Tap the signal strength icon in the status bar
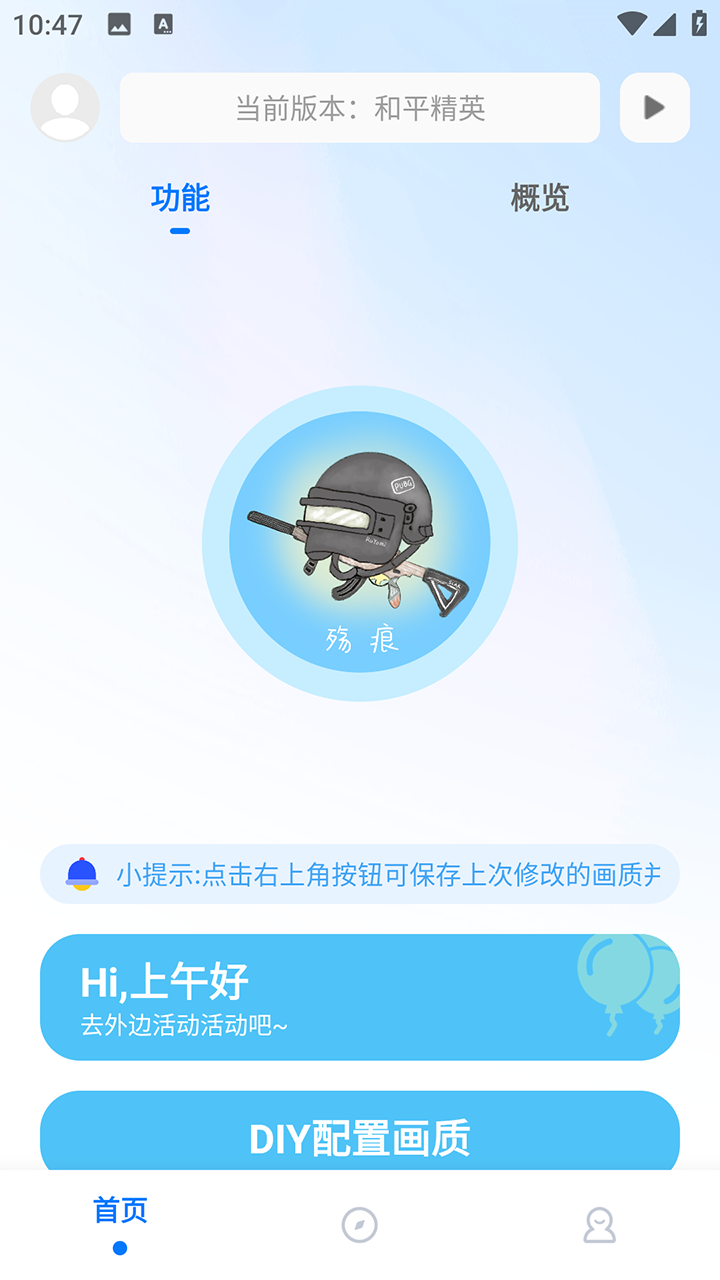Image resolution: width=720 pixels, height=1280 pixels. click(667, 24)
